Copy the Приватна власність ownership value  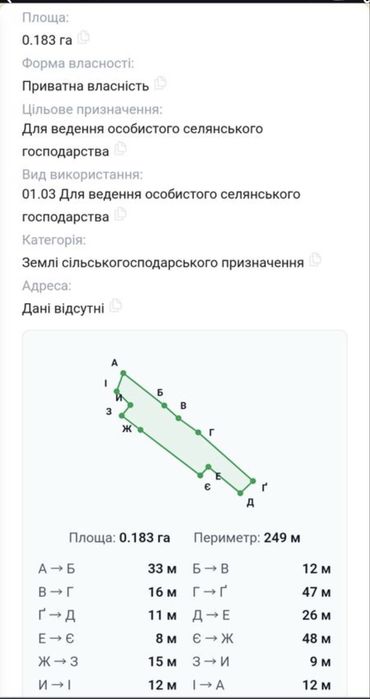coord(160,83)
